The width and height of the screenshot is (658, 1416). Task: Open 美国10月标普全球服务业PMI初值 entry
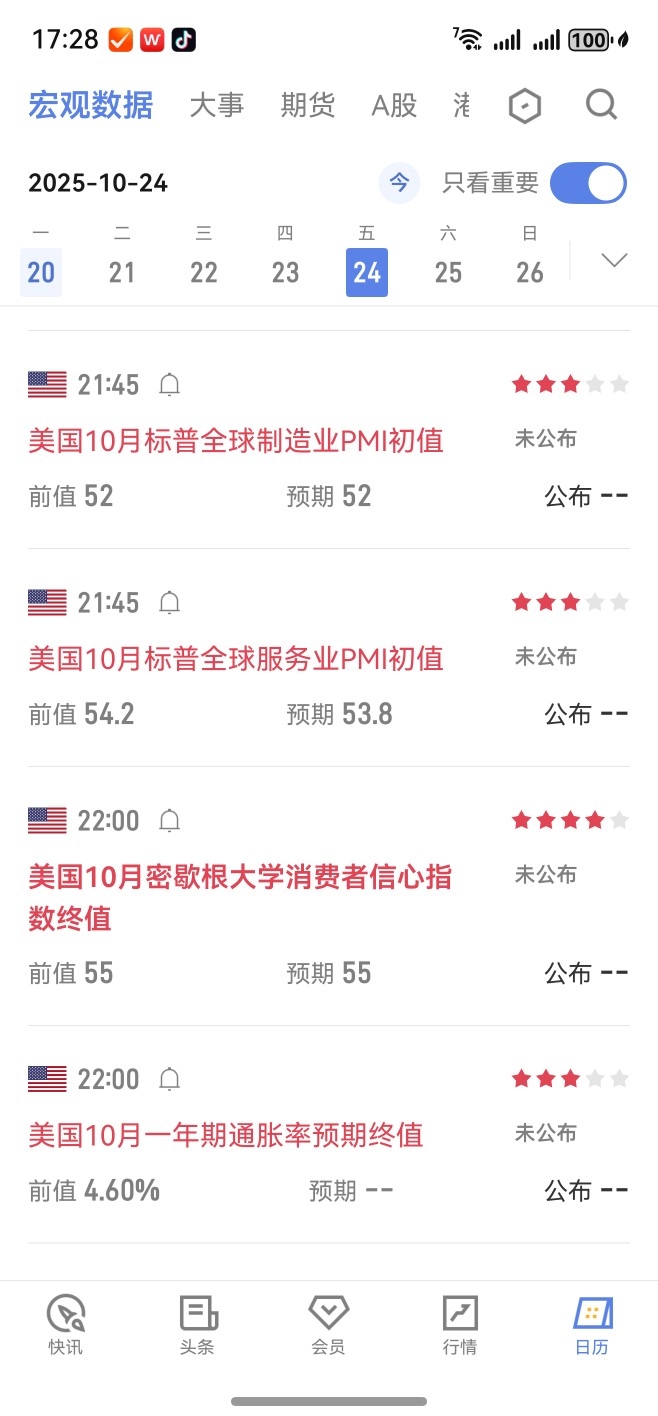pyautogui.click(x=236, y=658)
